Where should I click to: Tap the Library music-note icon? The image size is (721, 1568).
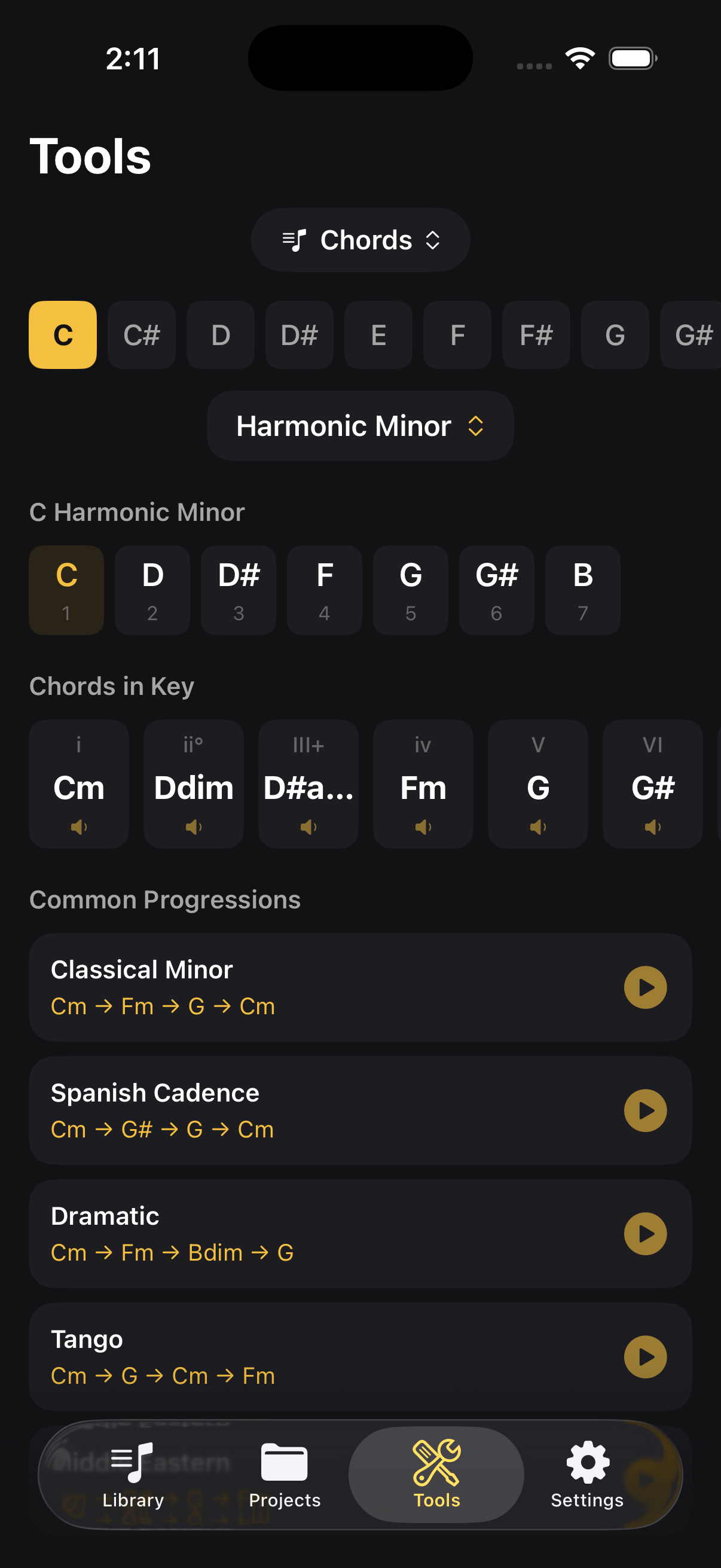click(133, 1460)
